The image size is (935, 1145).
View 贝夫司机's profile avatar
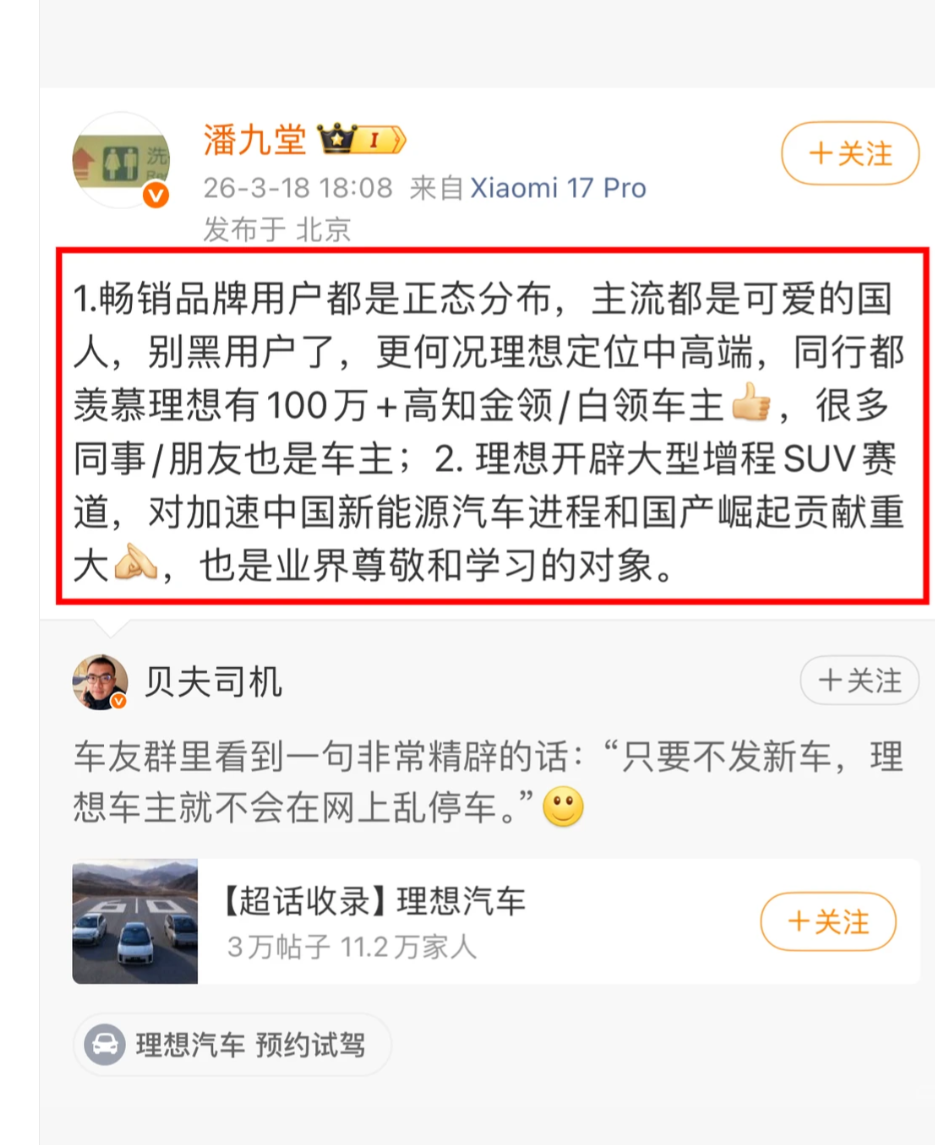click(x=100, y=683)
